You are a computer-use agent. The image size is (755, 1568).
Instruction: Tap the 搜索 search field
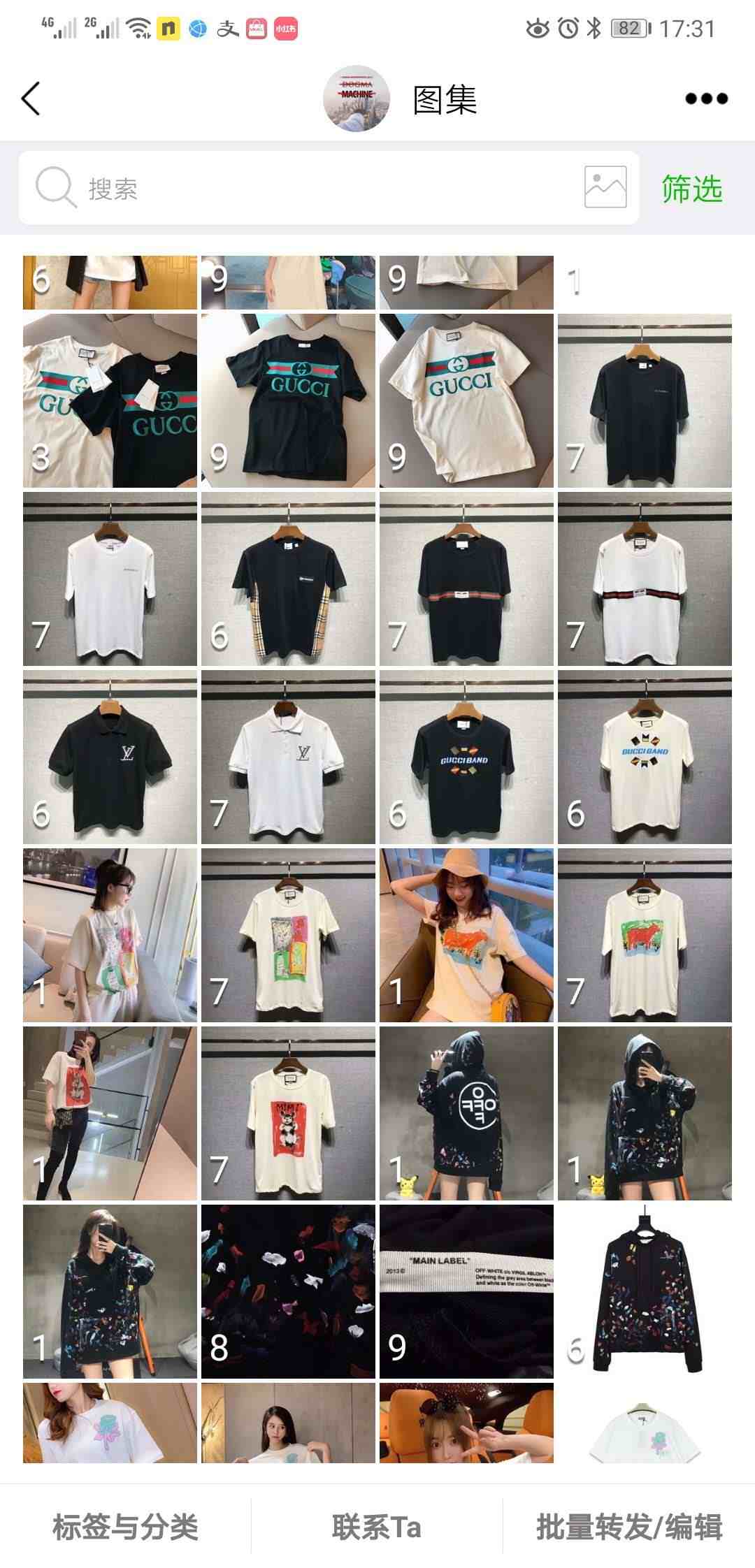click(x=301, y=188)
